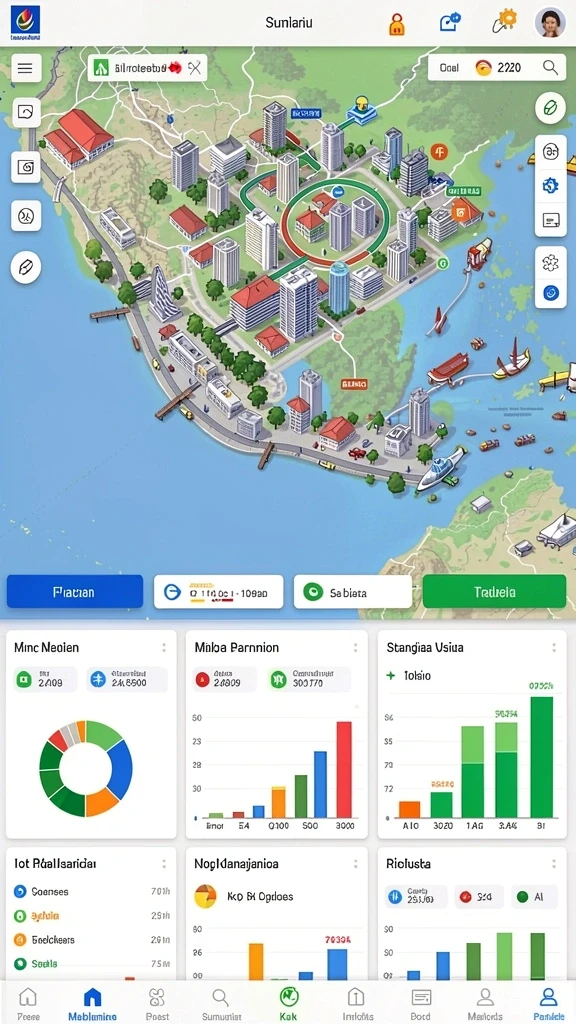Open the hamburger menu on the map

tap(26, 68)
